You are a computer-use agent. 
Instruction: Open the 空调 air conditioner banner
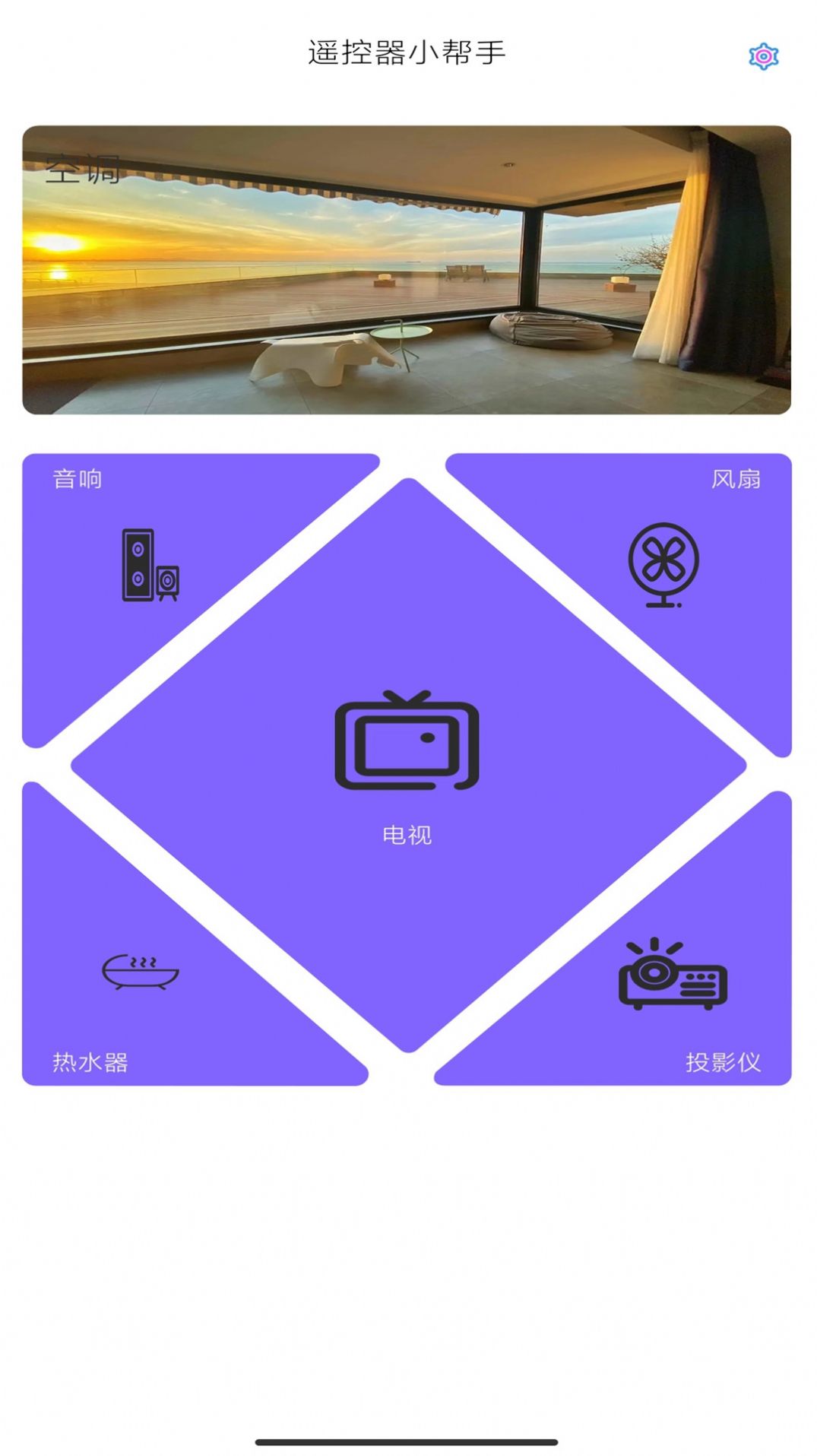click(x=407, y=270)
